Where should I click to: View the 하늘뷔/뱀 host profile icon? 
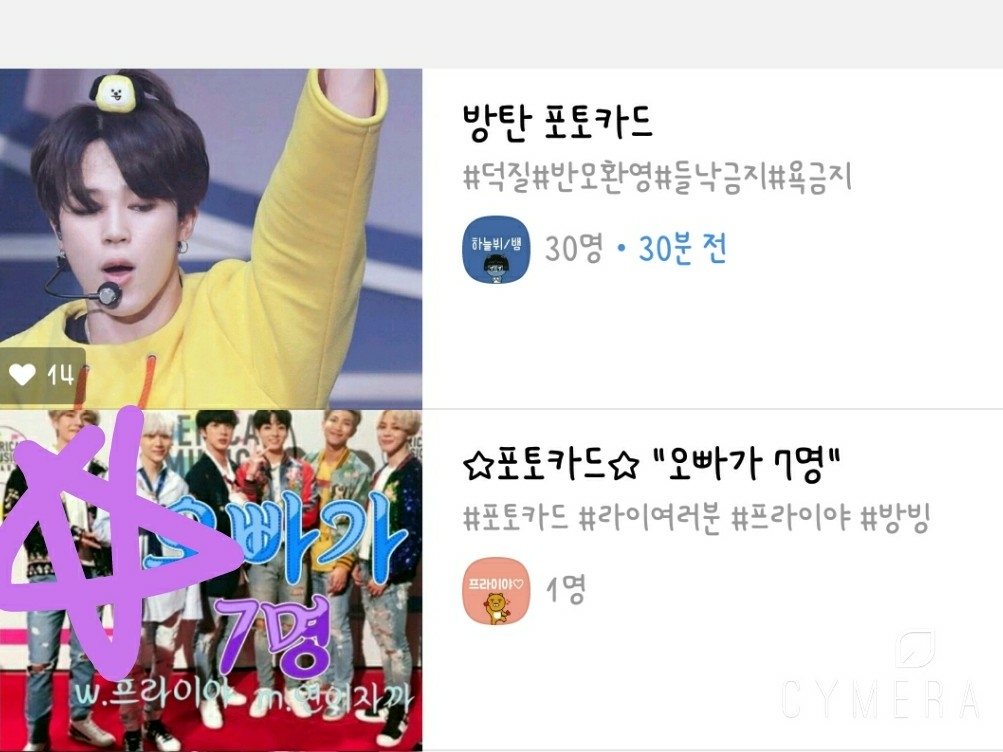(496, 249)
